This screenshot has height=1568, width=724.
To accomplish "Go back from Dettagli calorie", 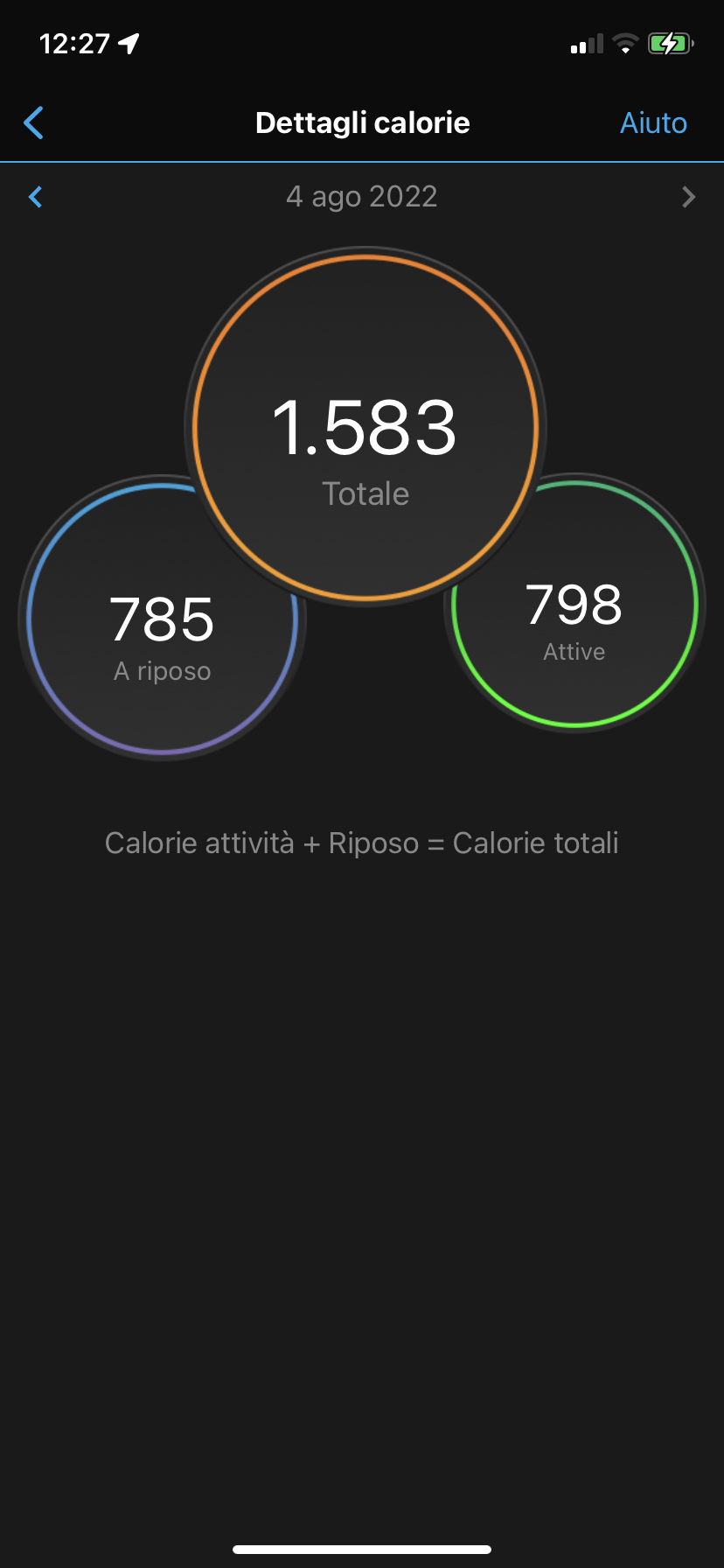I will click(33, 122).
